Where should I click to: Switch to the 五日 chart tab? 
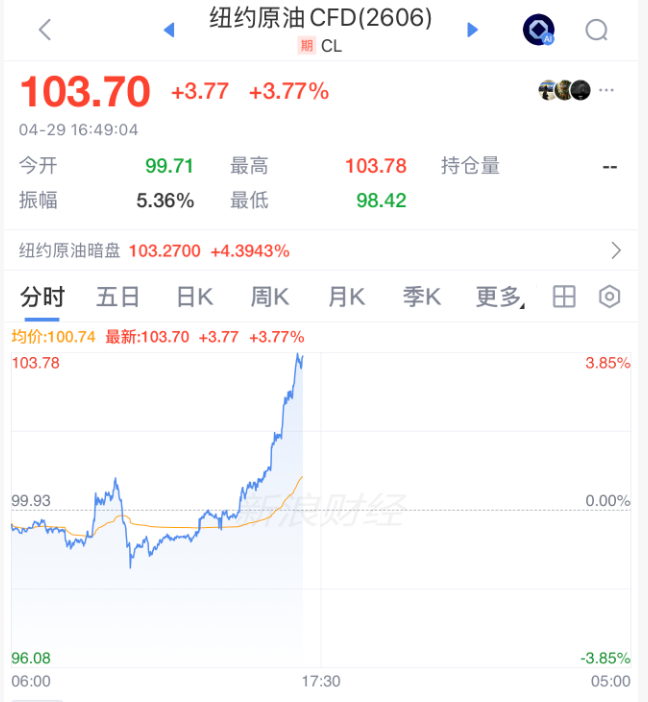(x=118, y=297)
